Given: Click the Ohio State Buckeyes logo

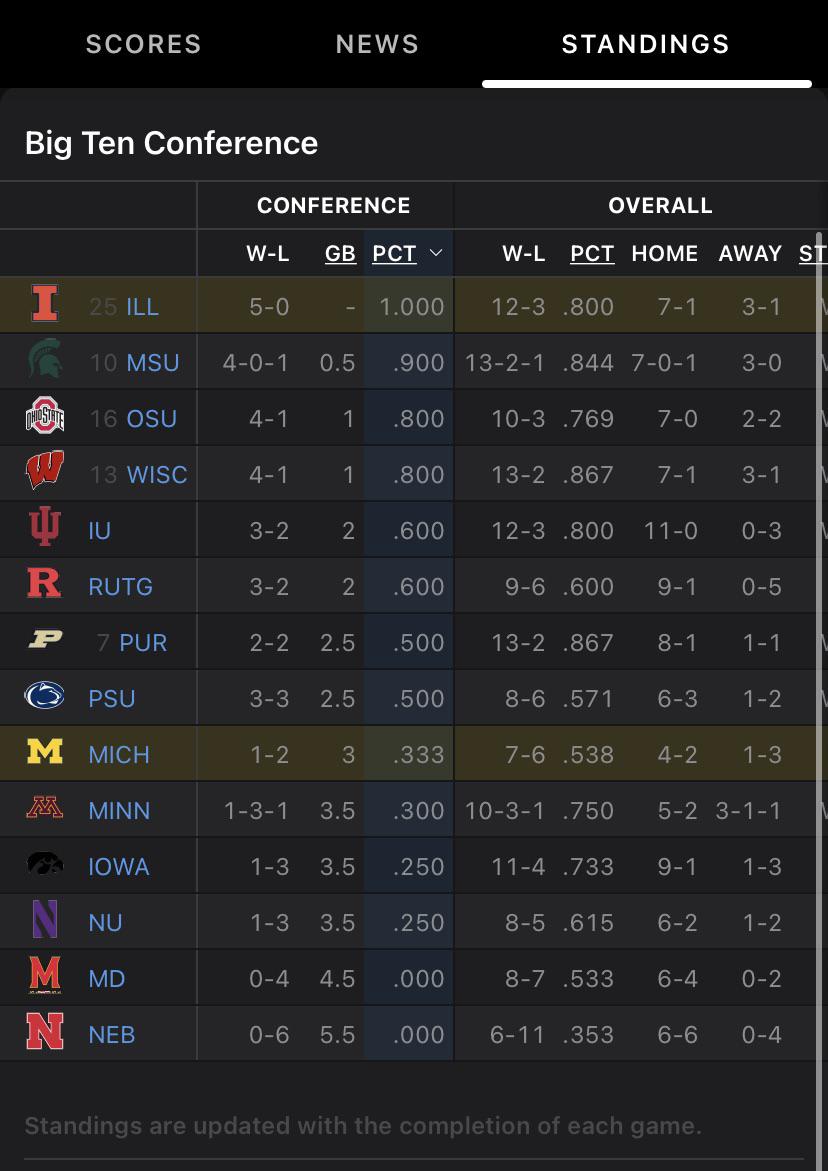Looking at the screenshot, I should 44,418.
